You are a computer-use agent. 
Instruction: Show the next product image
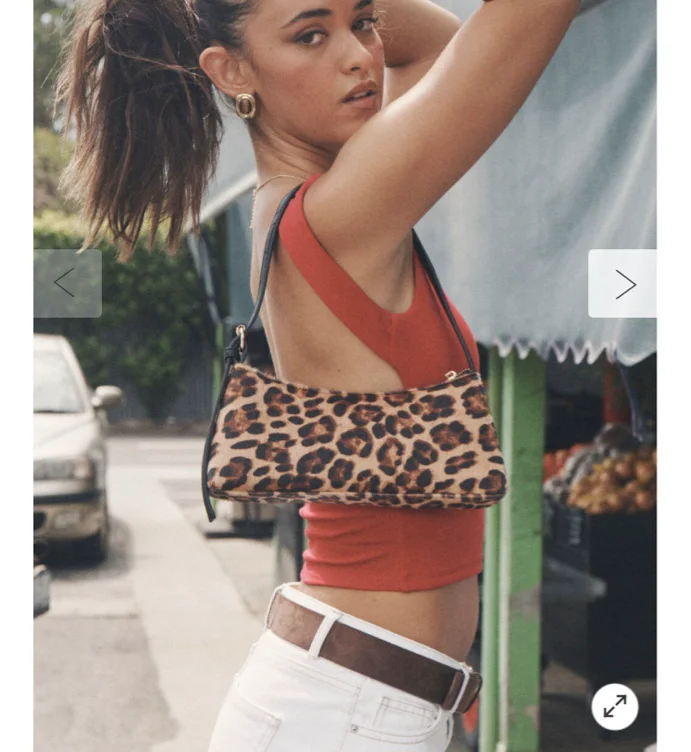click(x=622, y=284)
